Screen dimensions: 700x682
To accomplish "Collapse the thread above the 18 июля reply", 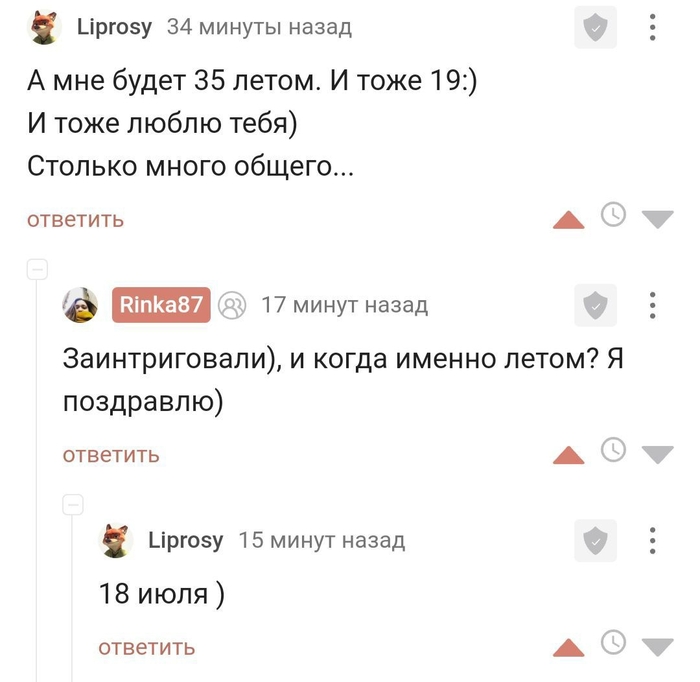I will 73,505.
